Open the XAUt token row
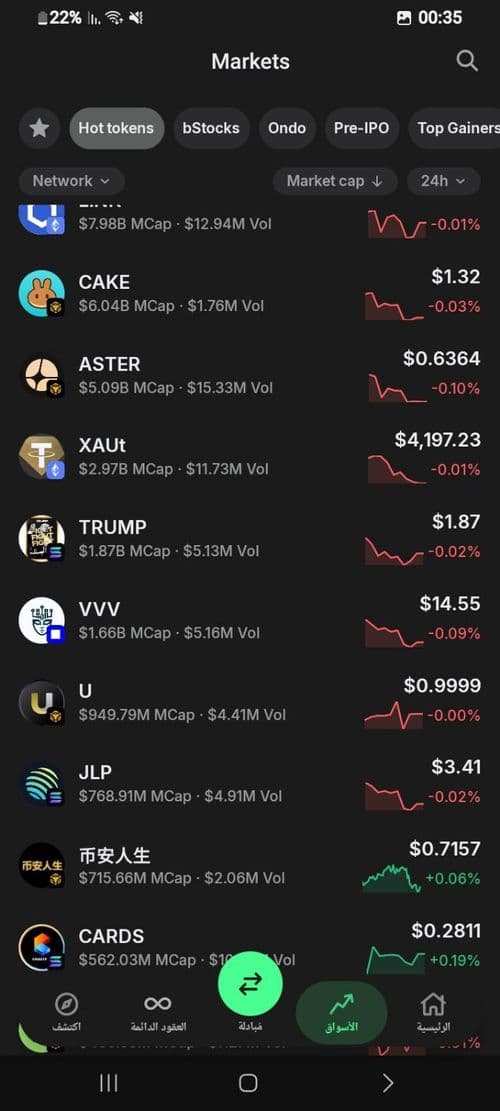Image resolution: width=500 pixels, height=1111 pixels. coord(250,457)
